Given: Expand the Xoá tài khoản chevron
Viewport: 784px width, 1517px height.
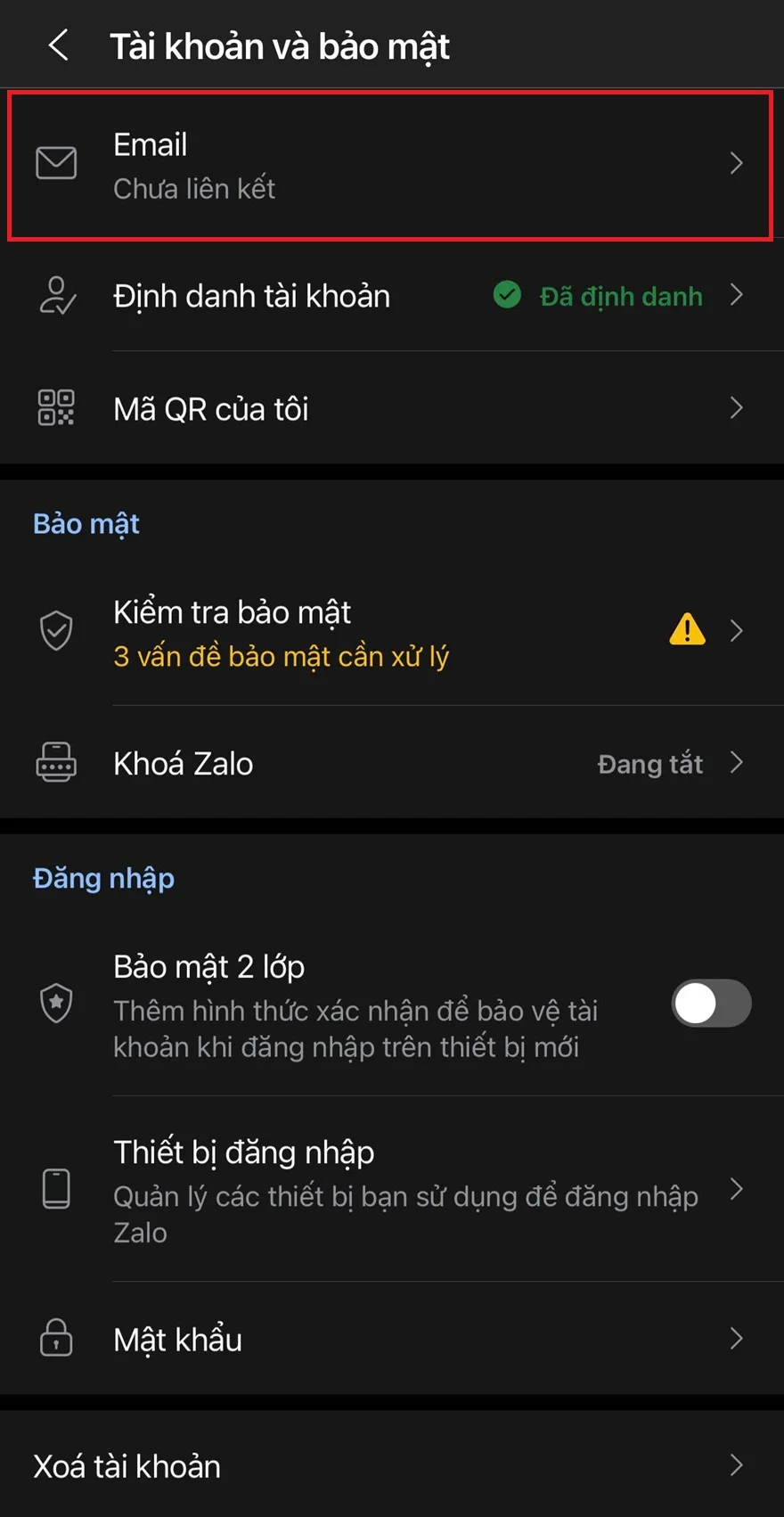Looking at the screenshot, I should pos(737,1465).
